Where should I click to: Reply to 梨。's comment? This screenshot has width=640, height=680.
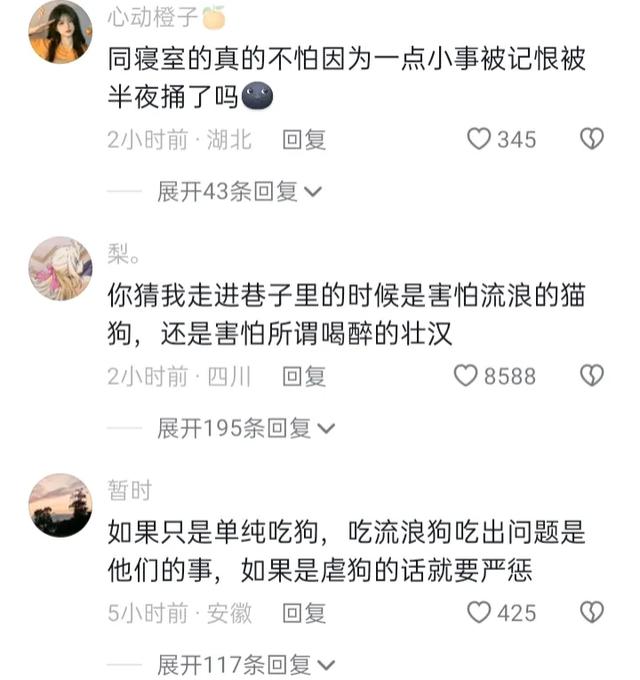point(304,376)
